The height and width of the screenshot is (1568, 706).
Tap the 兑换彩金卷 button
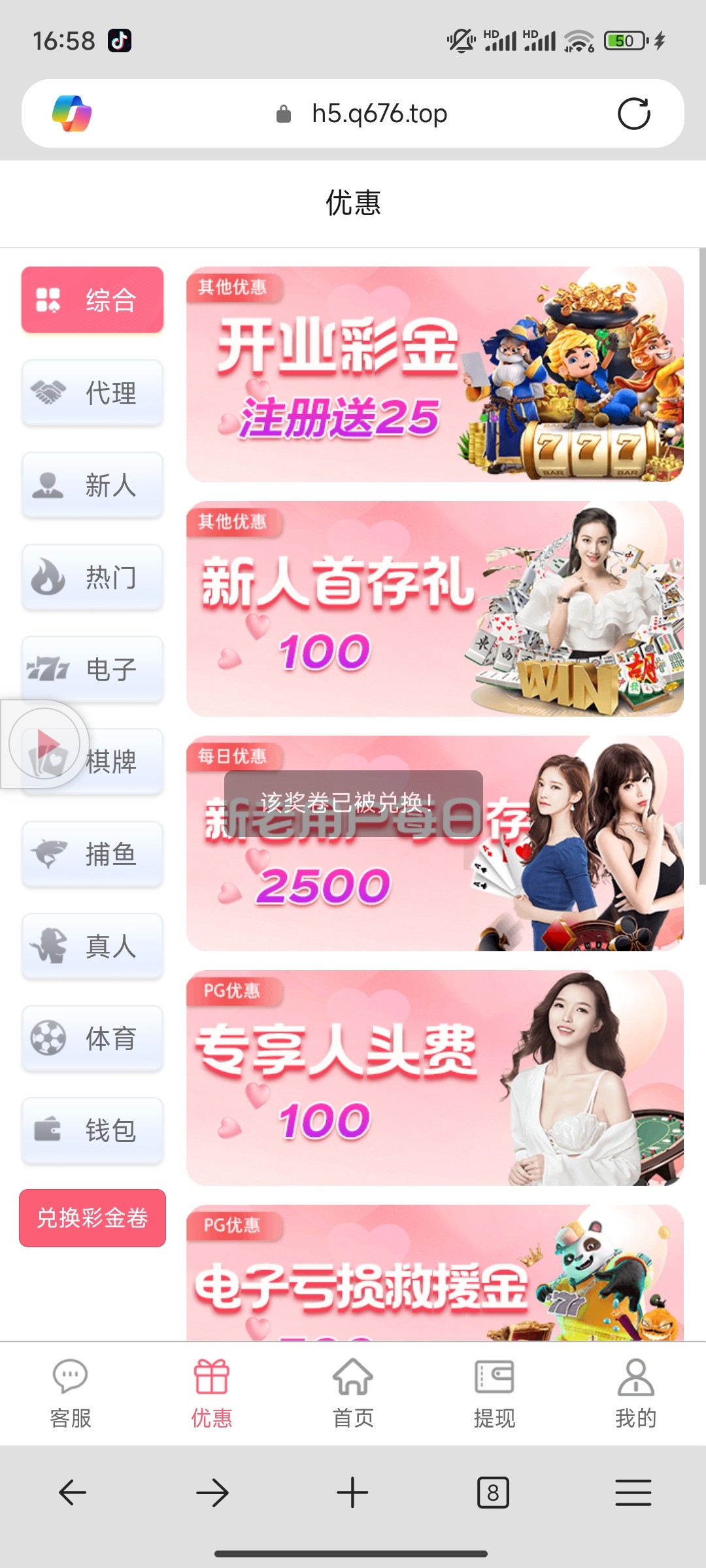pos(92,1218)
